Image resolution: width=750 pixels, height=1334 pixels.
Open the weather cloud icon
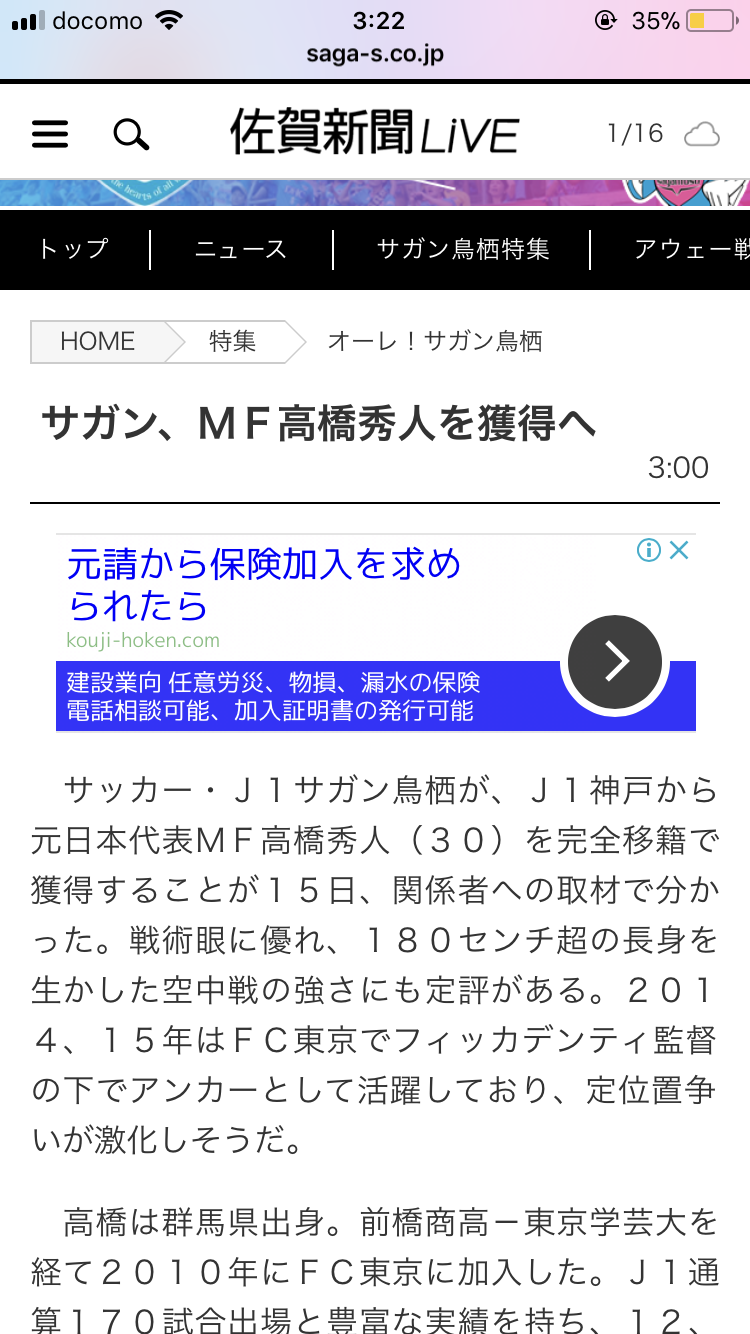pyautogui.click(x=701, y=134)
